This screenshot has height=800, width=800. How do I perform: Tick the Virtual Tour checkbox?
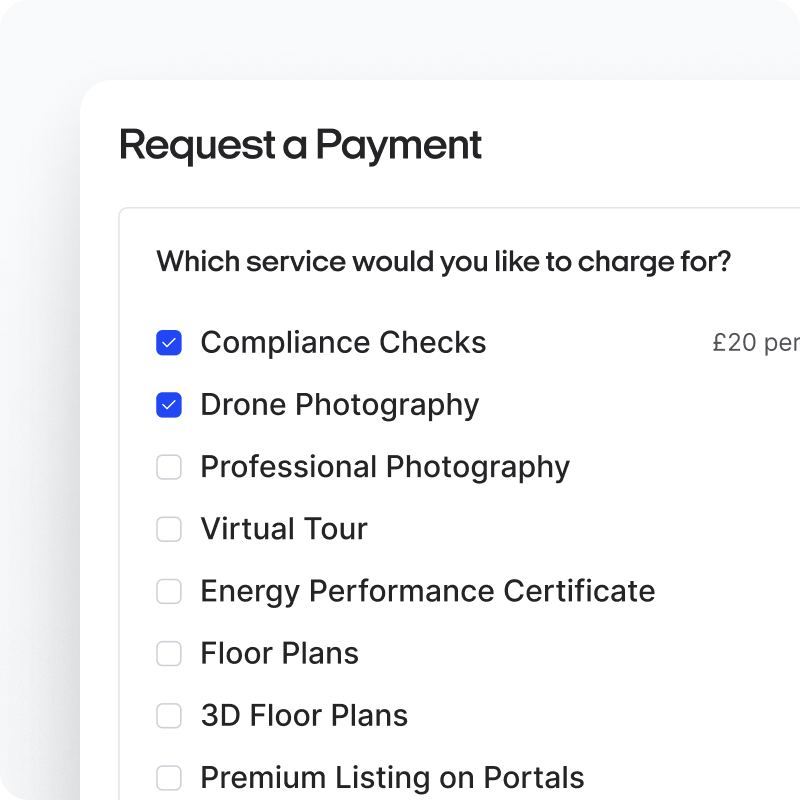coord(169,529)
